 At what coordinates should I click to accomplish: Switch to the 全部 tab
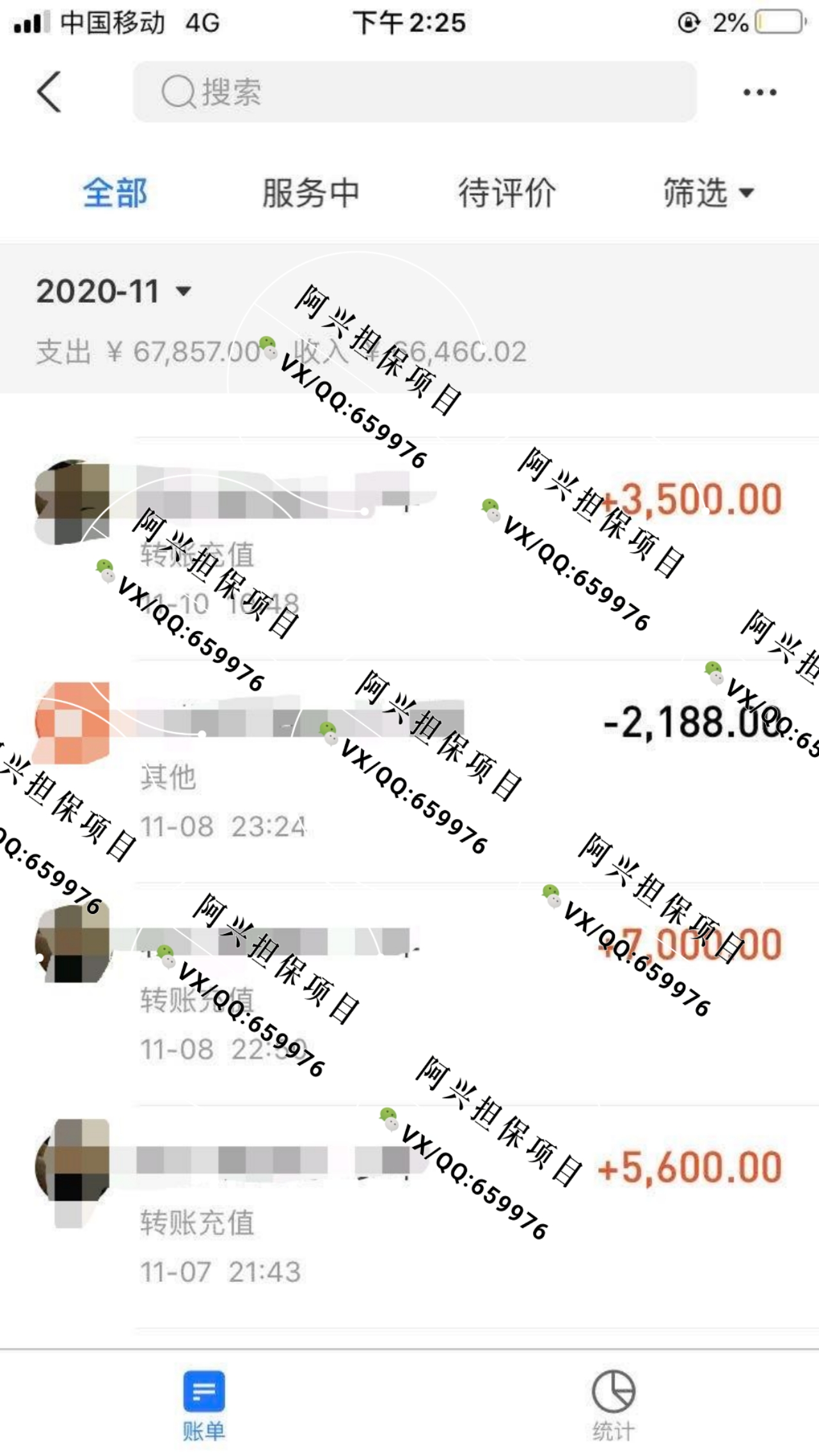pyautogui.click(x=115, y=193)
